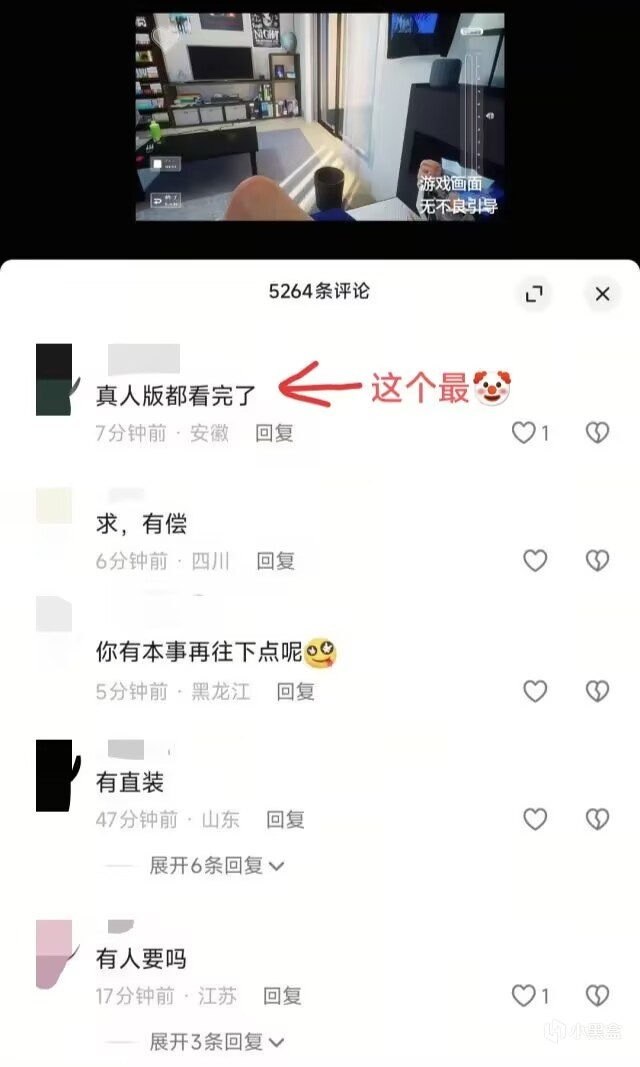The height and width of the screenshot is (1067, 640).
Task: Reply to the comment 有直装
Action: pos(285,819)
